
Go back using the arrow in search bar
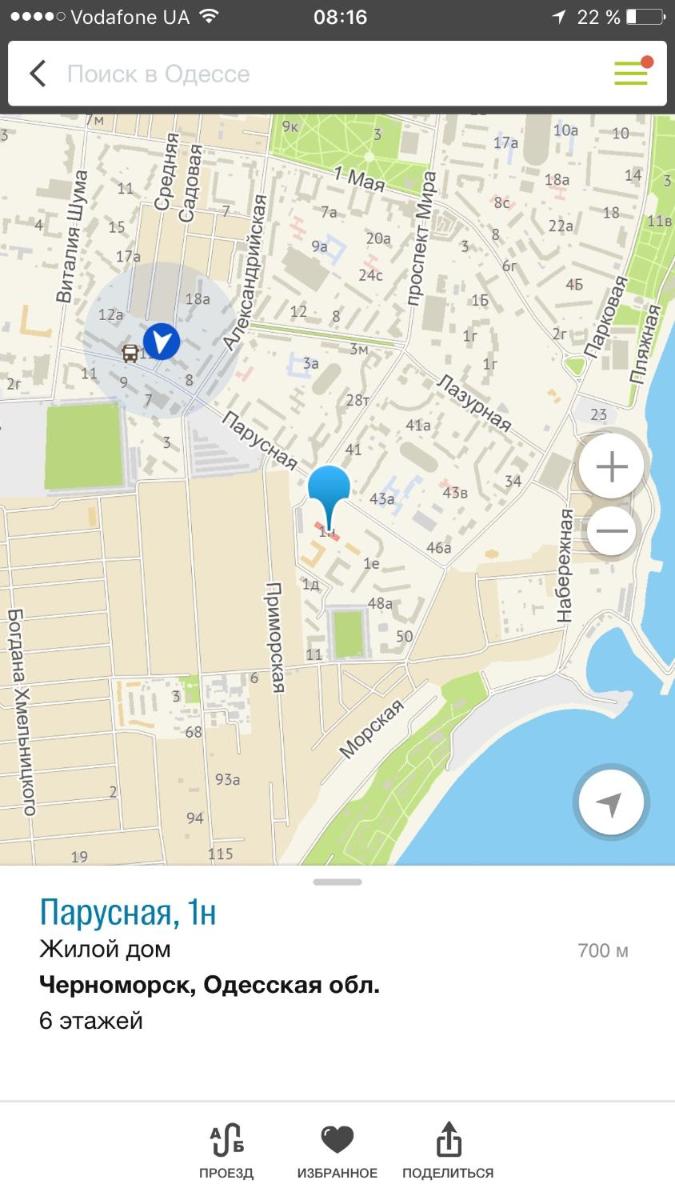coord(38,73)
